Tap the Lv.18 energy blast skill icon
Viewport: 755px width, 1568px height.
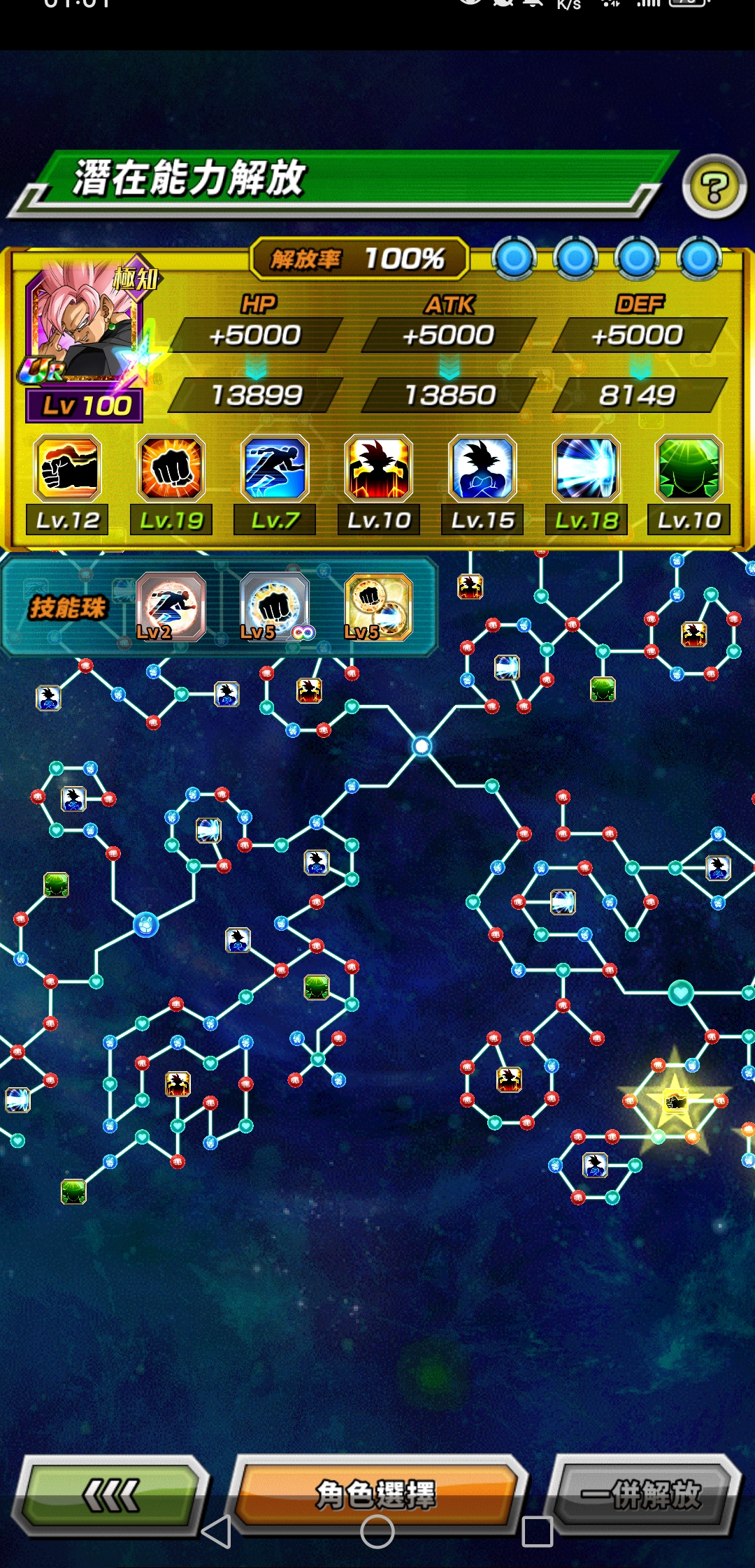coord(586,468)
